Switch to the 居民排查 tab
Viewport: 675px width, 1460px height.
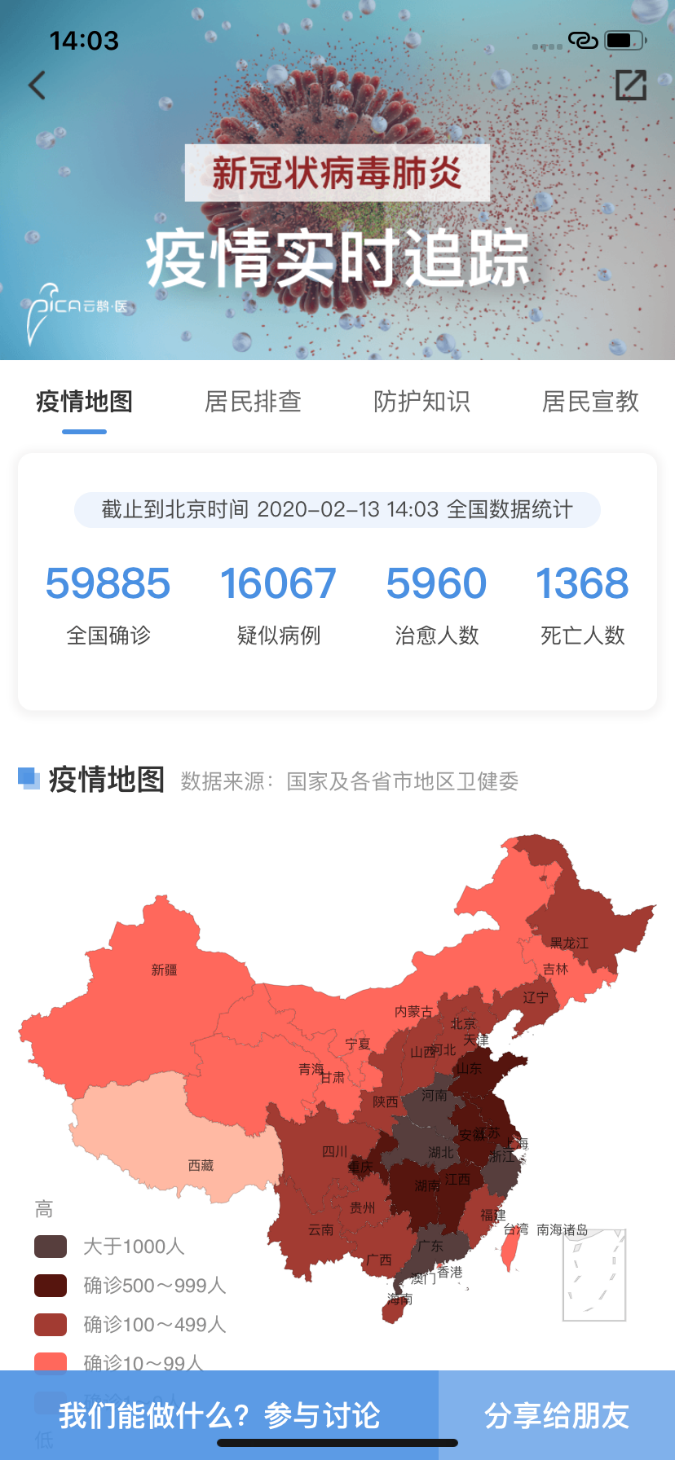pyautogui.click(x=253, y=402)
